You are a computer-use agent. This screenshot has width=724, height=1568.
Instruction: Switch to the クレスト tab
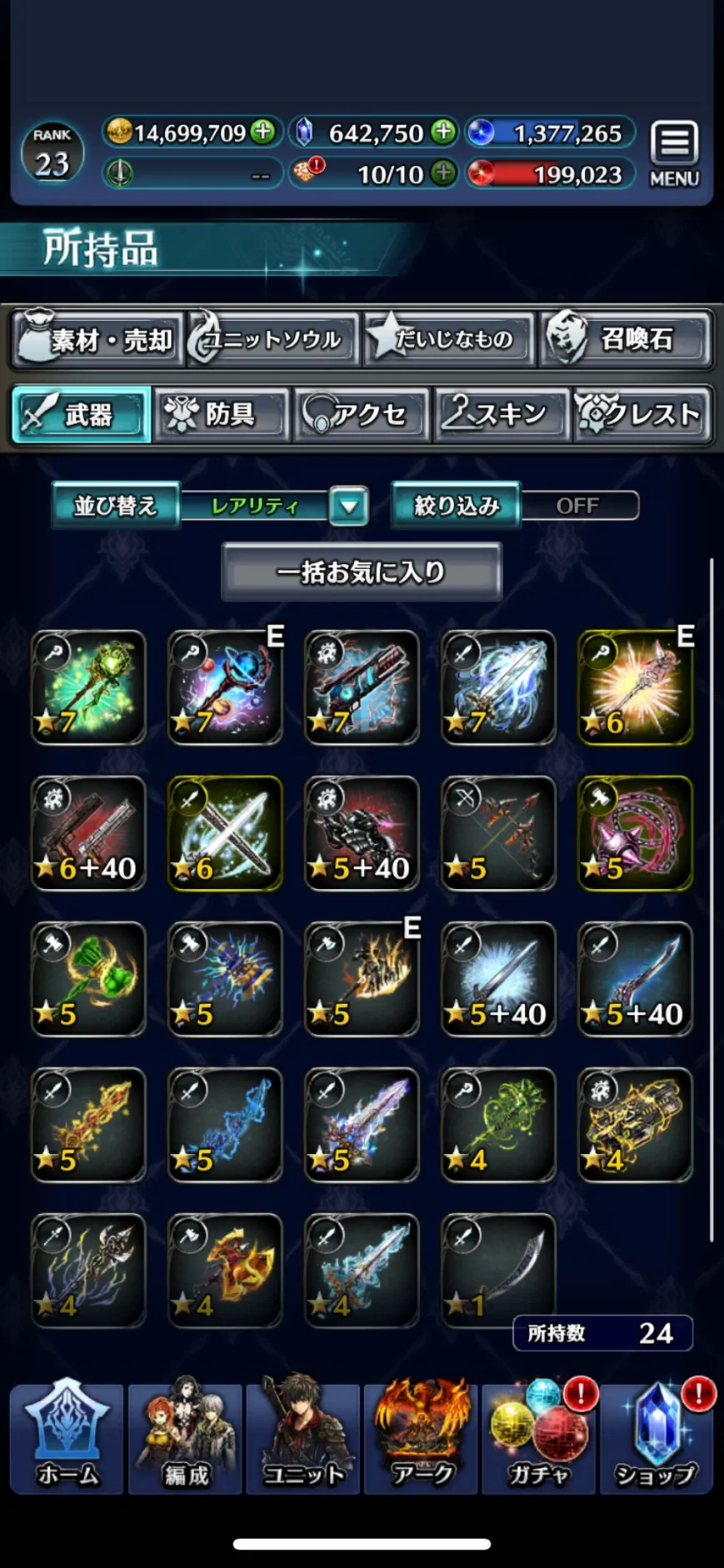click(642, 414)
